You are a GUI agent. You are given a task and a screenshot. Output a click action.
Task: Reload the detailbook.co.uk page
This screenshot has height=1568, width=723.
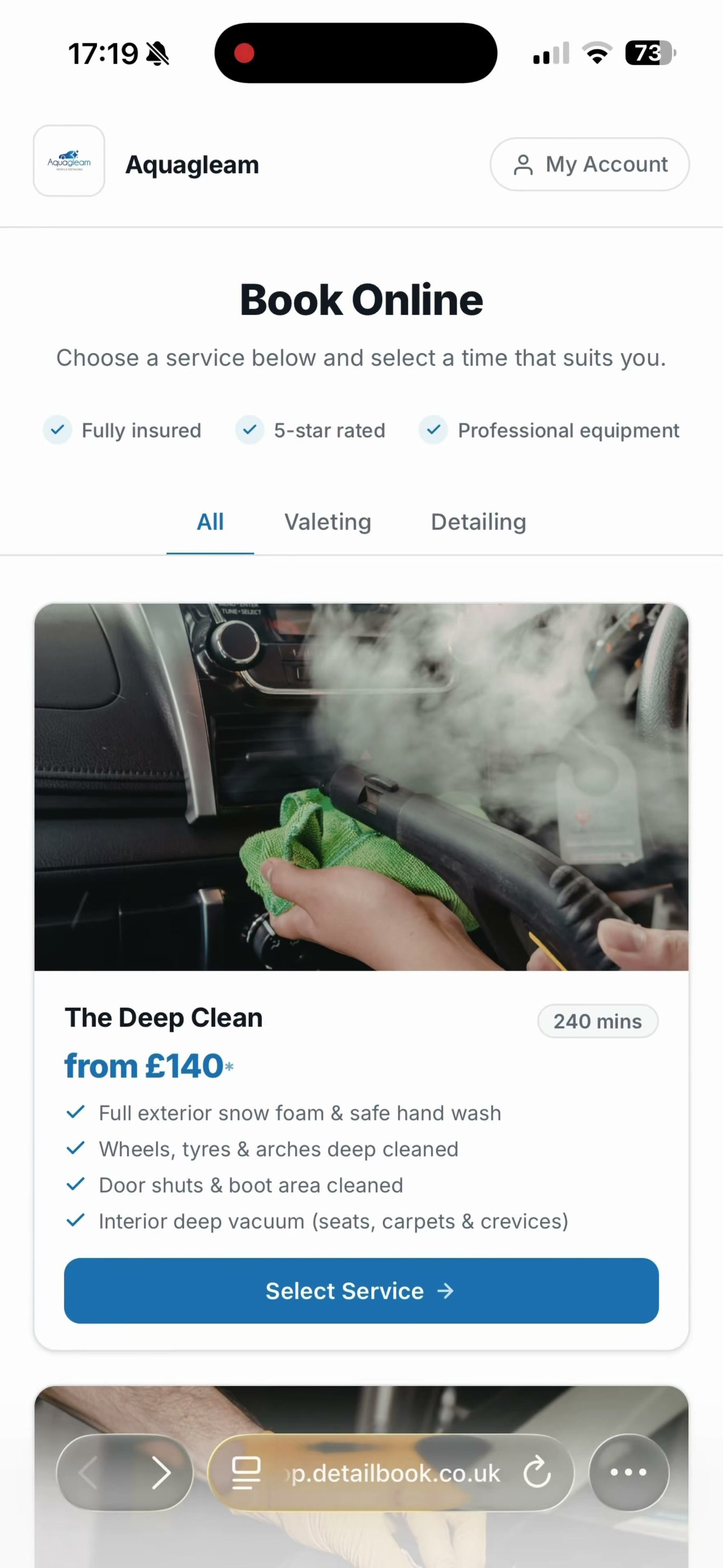click(537, 1473)
